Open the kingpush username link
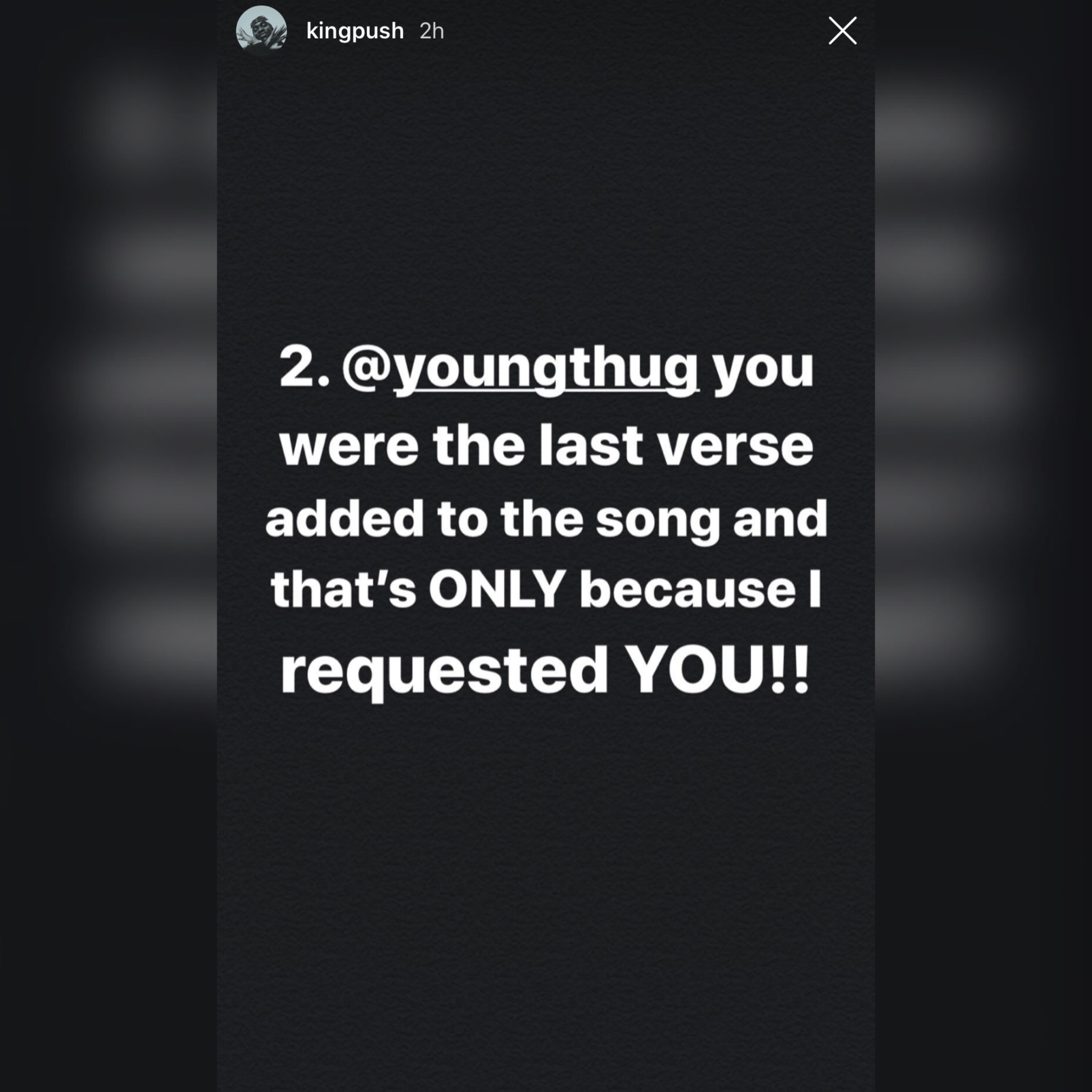This screenshot has height=1092, width=1092. 354,31
